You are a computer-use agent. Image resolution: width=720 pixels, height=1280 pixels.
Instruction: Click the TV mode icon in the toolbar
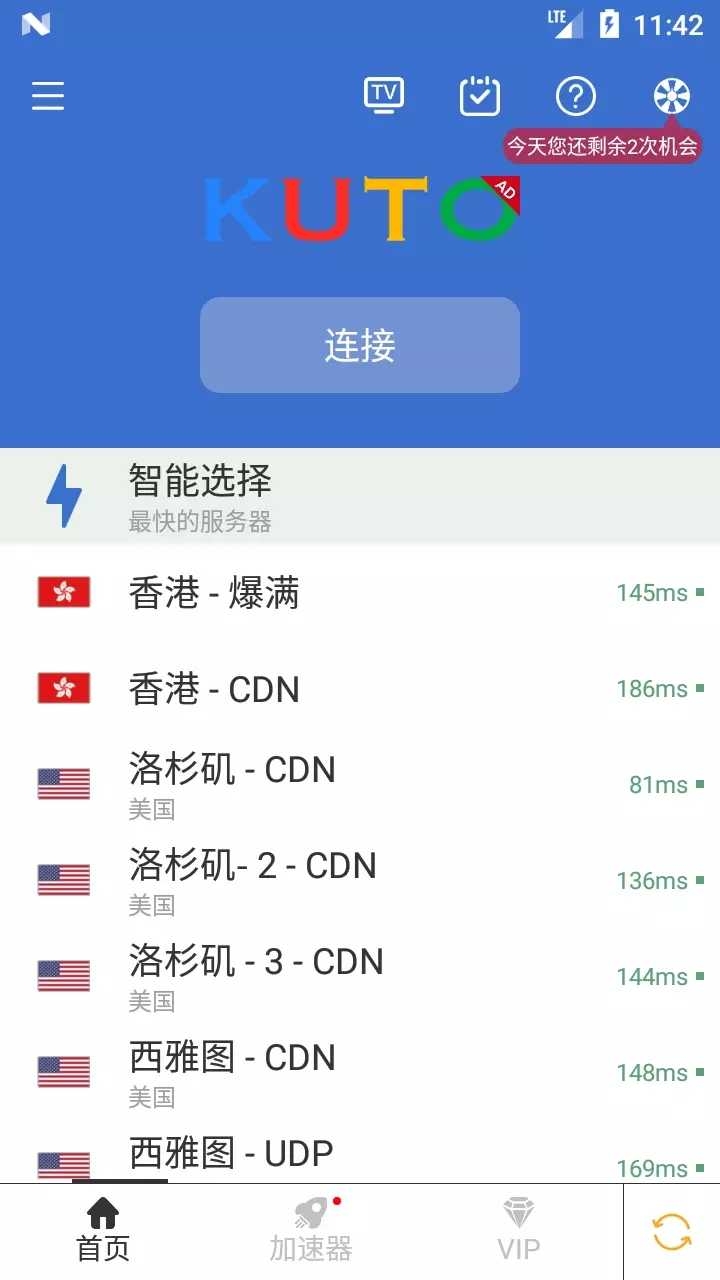click(383, 94)
